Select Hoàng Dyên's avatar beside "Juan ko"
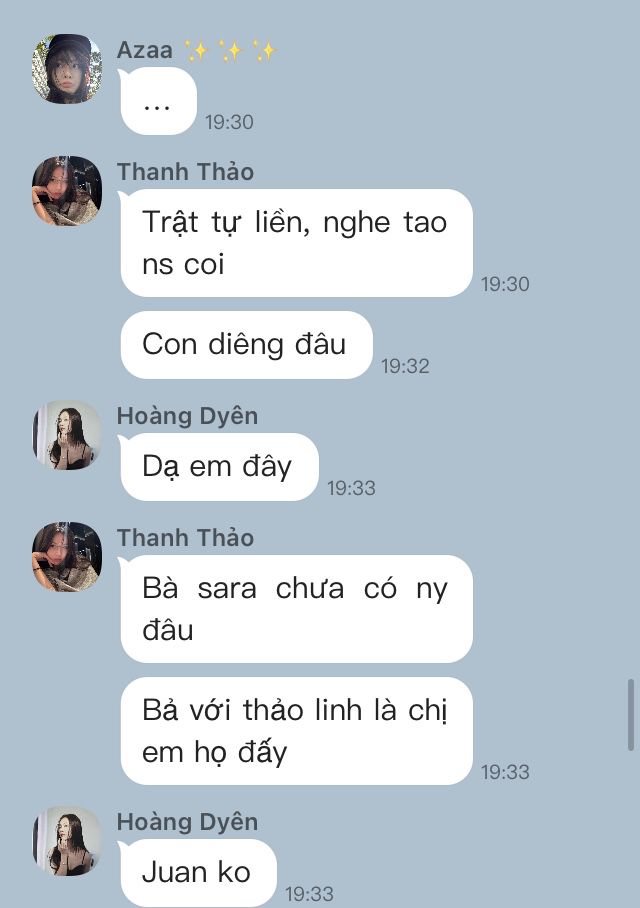Image resolution: width=640 pixels, height=908 pixels. coord(67,841)
